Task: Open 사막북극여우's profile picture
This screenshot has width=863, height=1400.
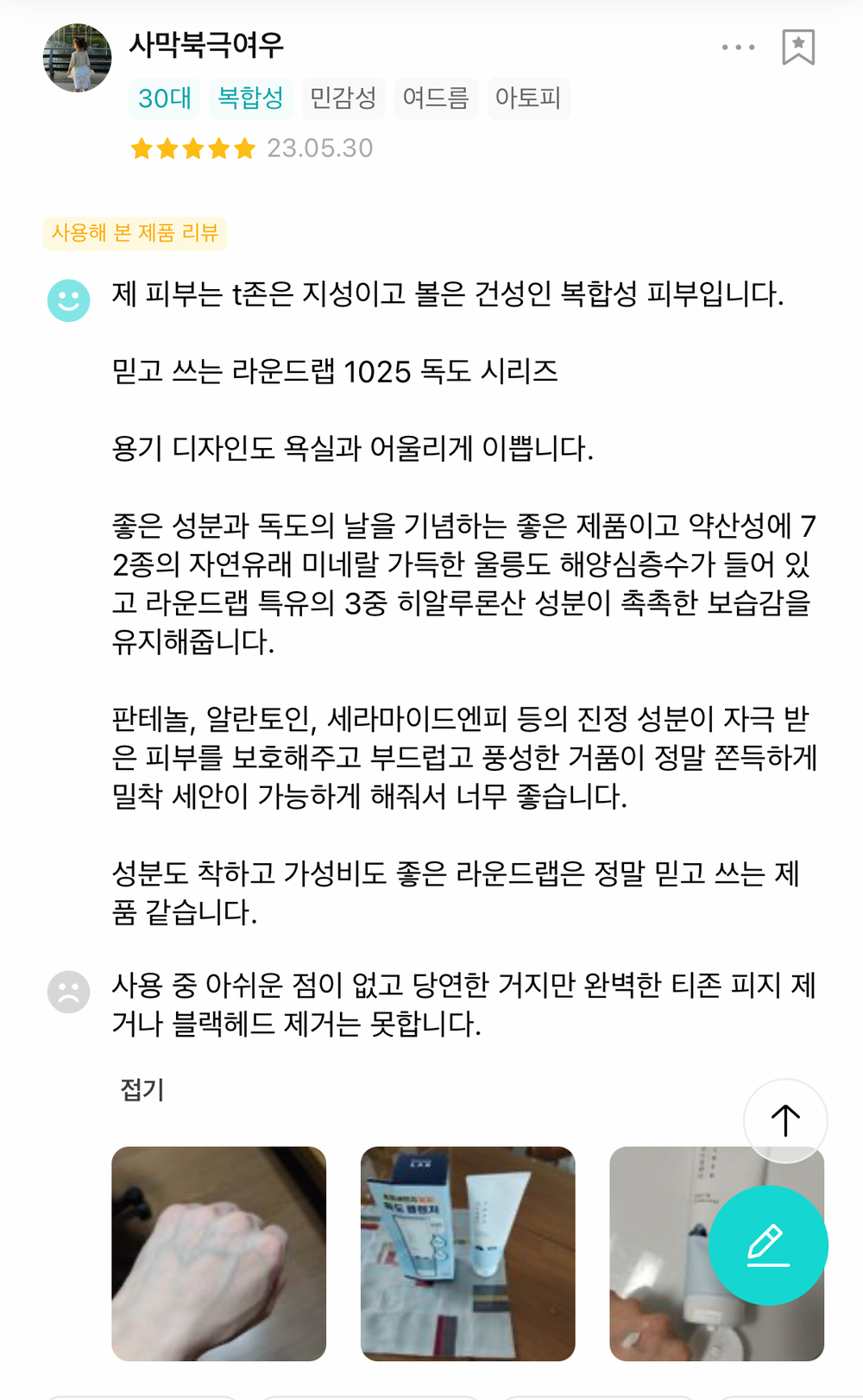Action: coord(77,58)
